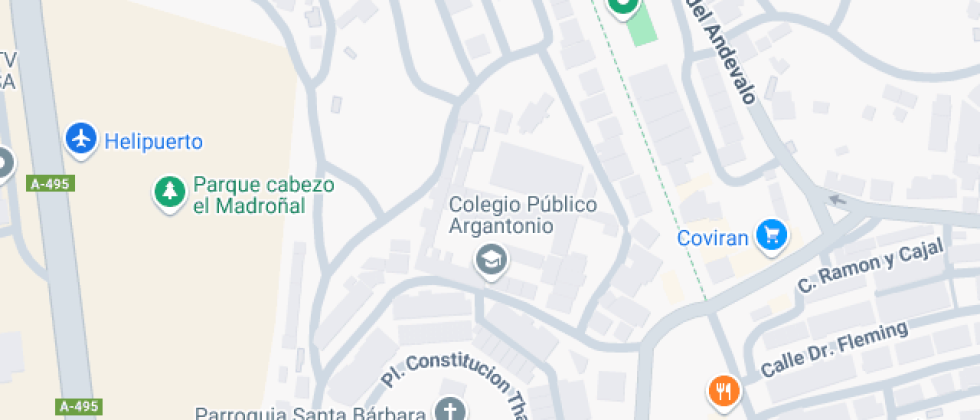Select the Parroquia Santa Bárbara church marker
Screen dimensions: 980x420
[451, 410]
